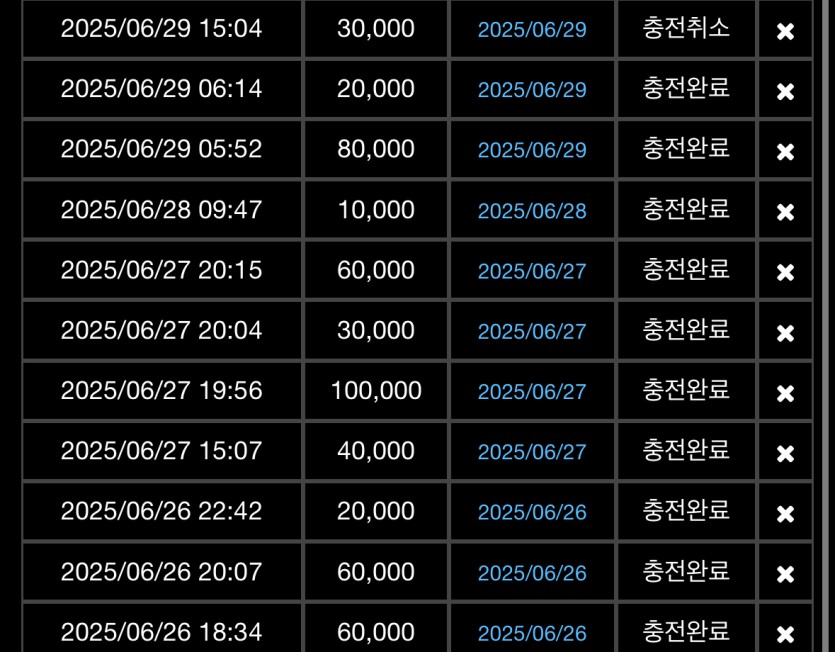Open the date link in the 100,000 row
Viewport: 835px width, 652px height.
(x=532, y=392)
